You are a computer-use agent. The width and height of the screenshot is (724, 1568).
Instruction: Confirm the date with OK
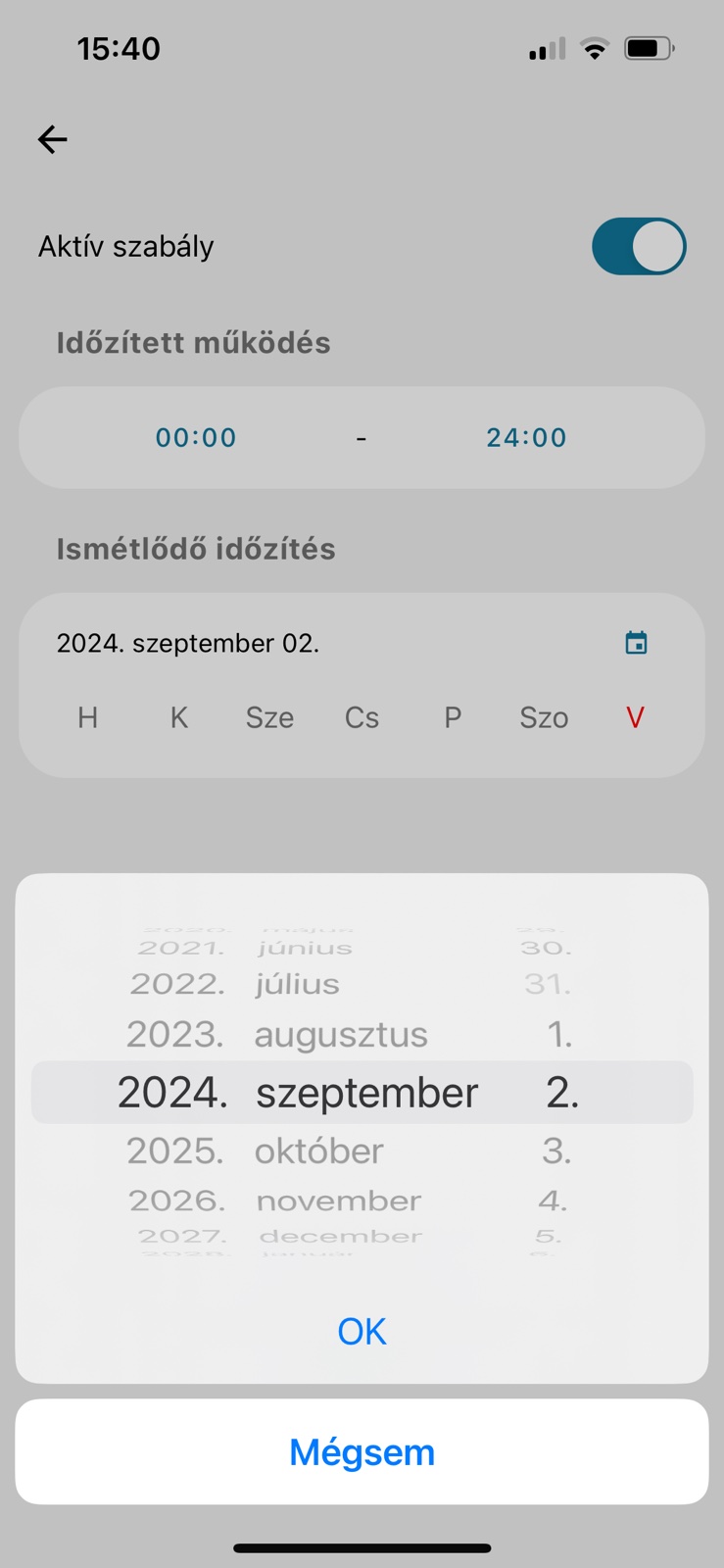point(362,1331)
